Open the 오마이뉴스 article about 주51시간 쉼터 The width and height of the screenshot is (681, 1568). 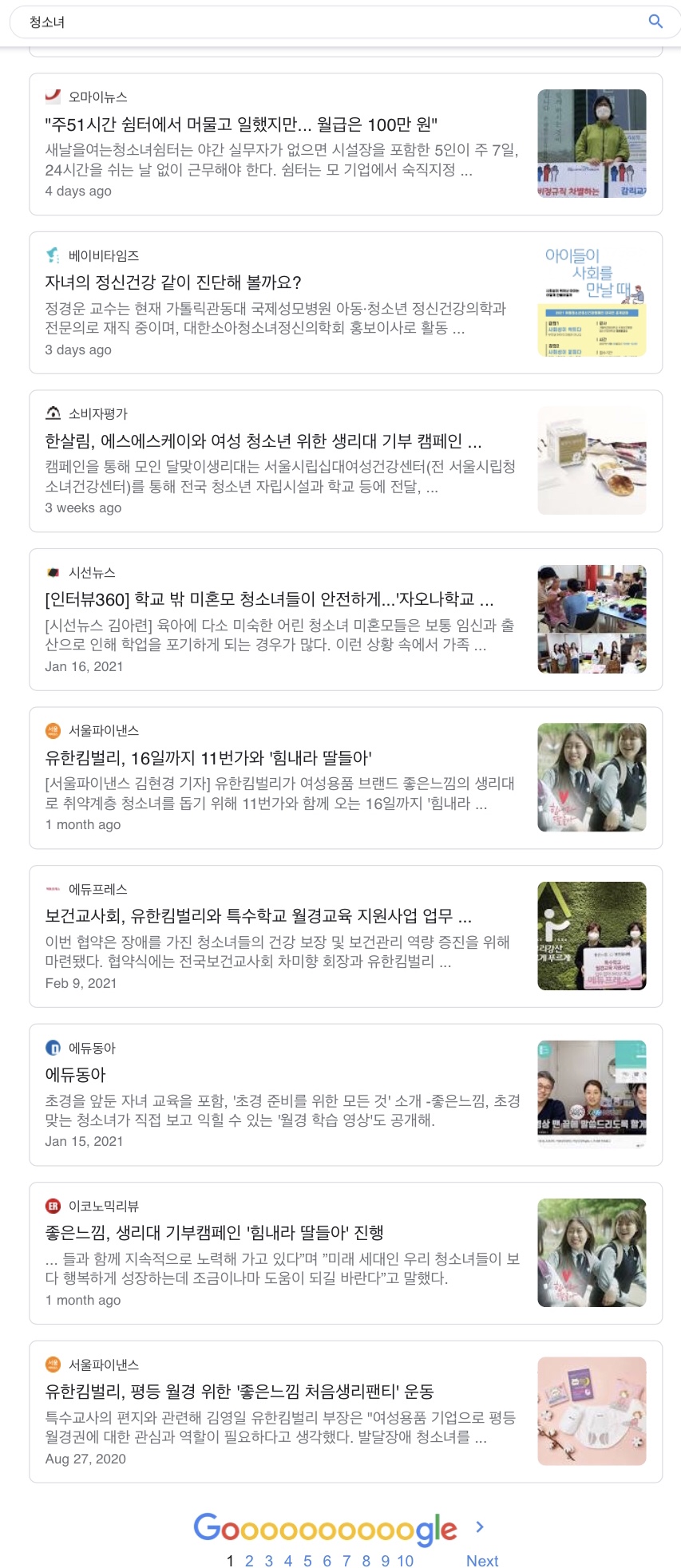point(241,124)
